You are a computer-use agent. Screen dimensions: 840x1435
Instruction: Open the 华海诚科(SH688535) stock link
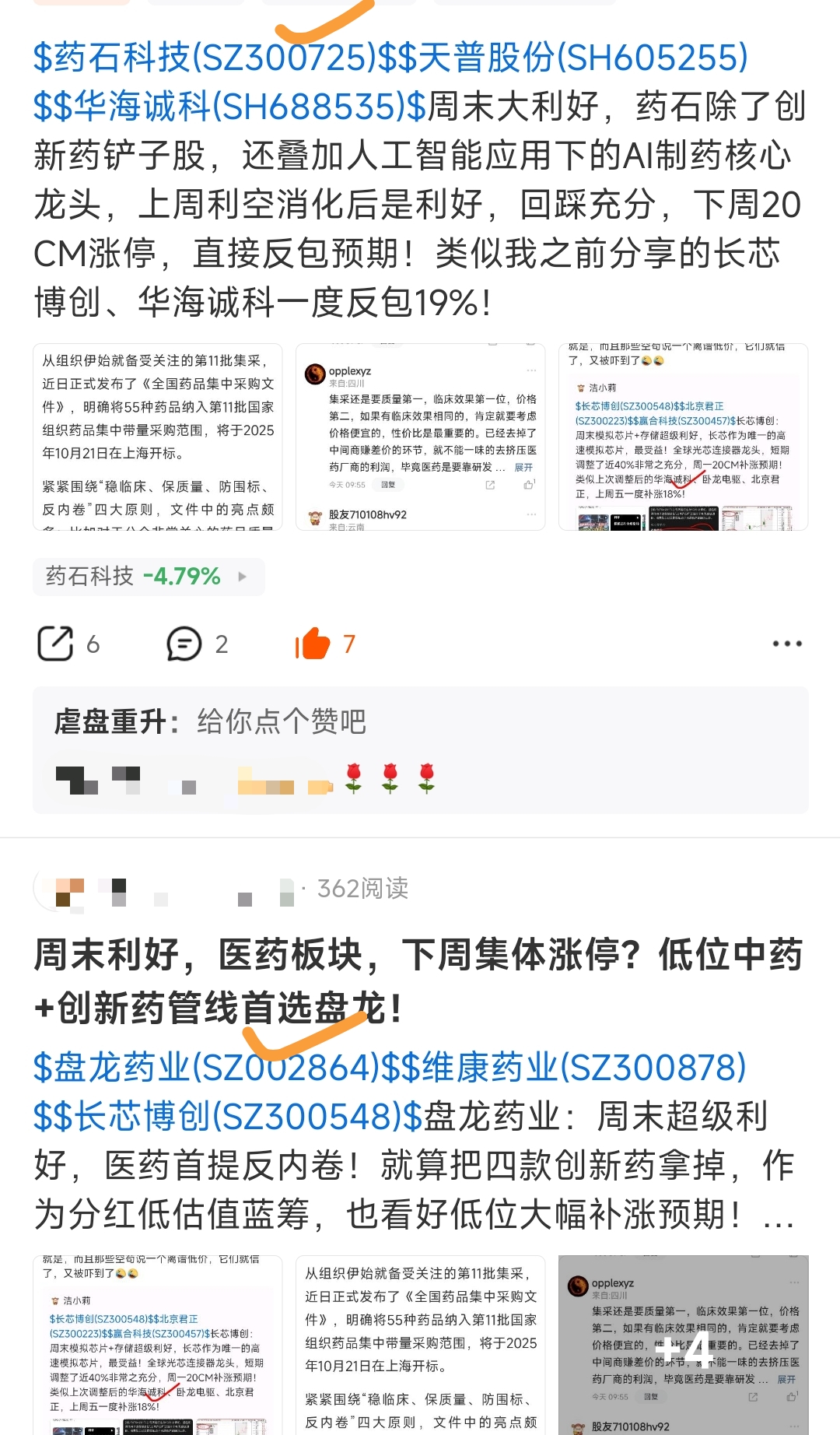click(x=230, y=107)
